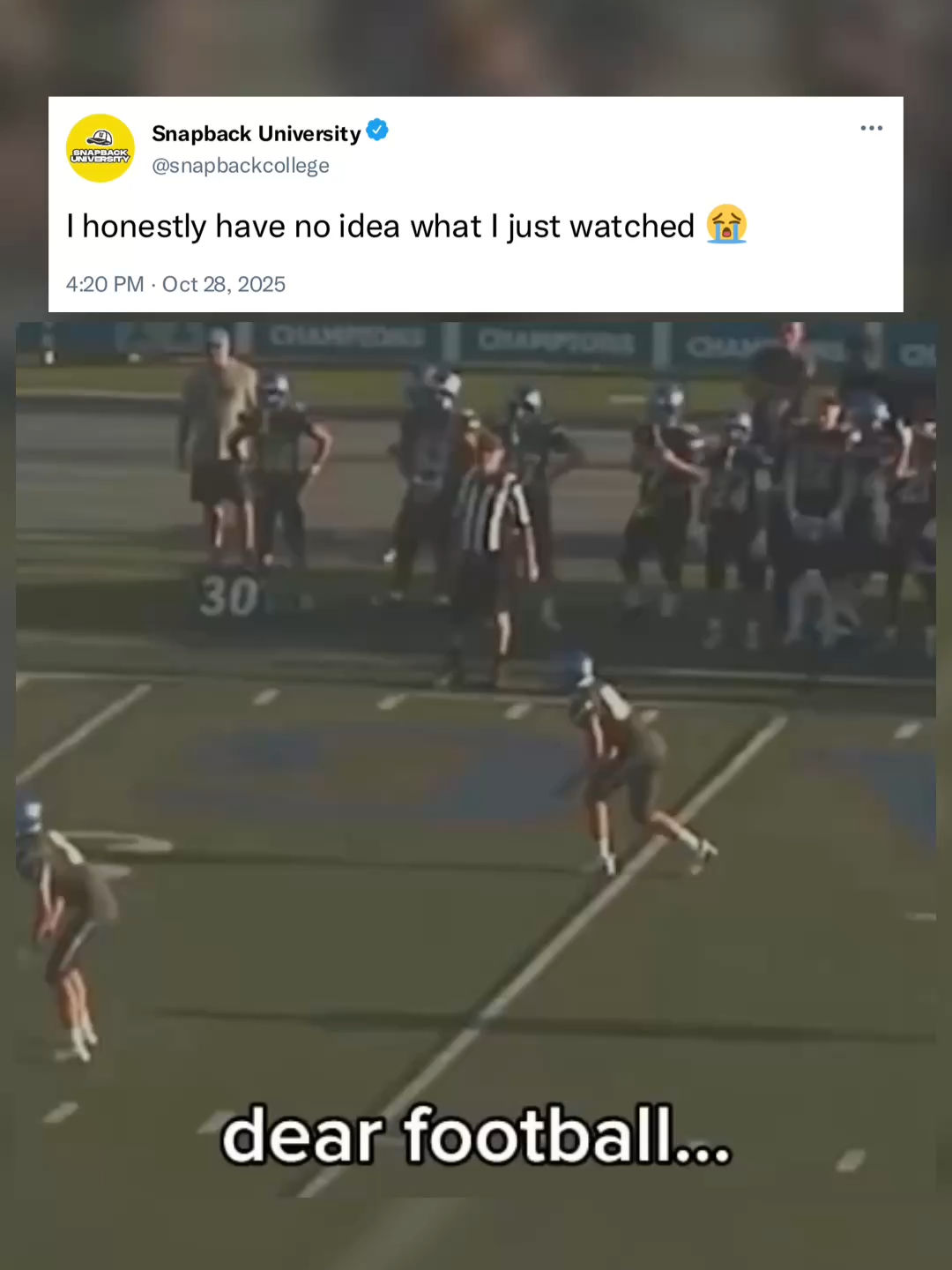Click the verification badge next to name
Screen dimensions: 952x1270
point(377,130)
